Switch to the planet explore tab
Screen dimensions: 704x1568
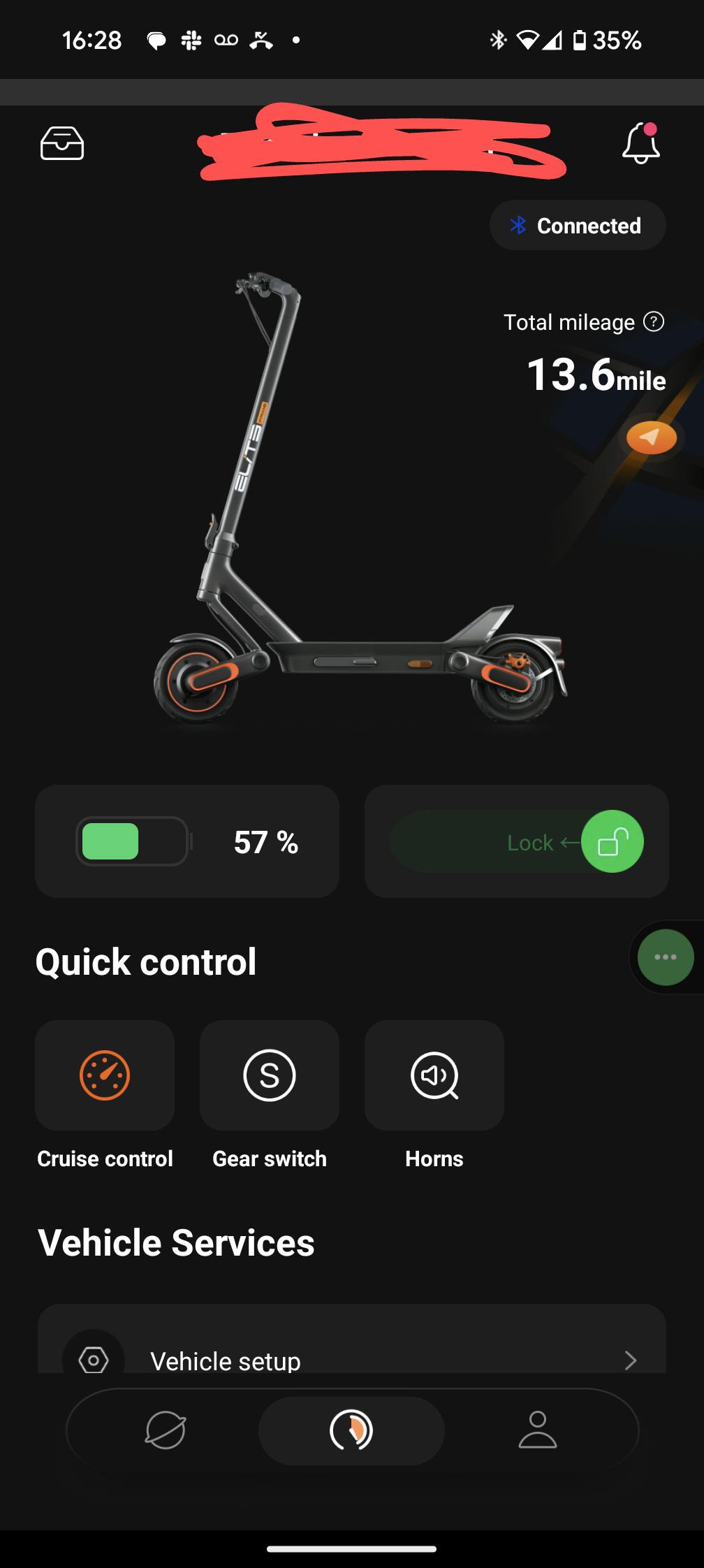point(166,1430)
